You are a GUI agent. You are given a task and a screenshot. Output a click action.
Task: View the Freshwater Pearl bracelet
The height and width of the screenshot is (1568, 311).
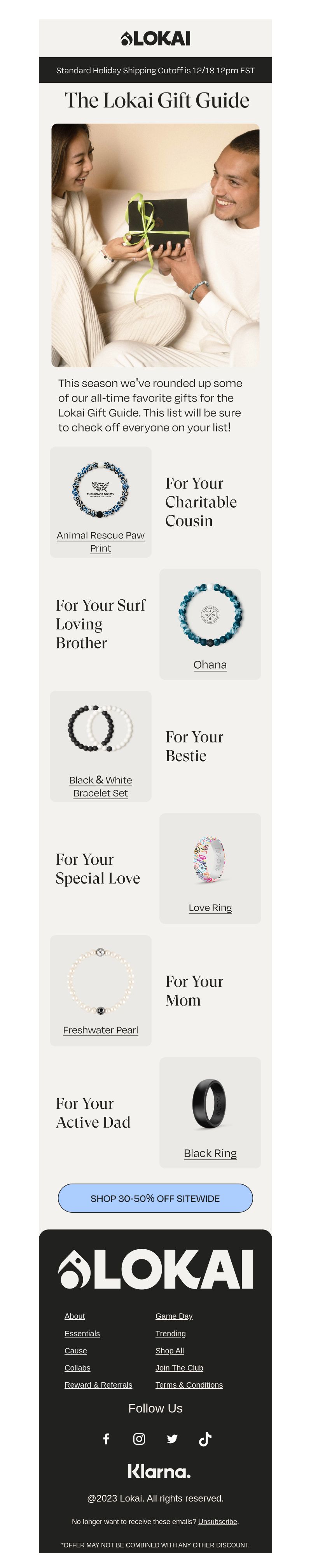pyautogui.click(x=100, y=1029)
